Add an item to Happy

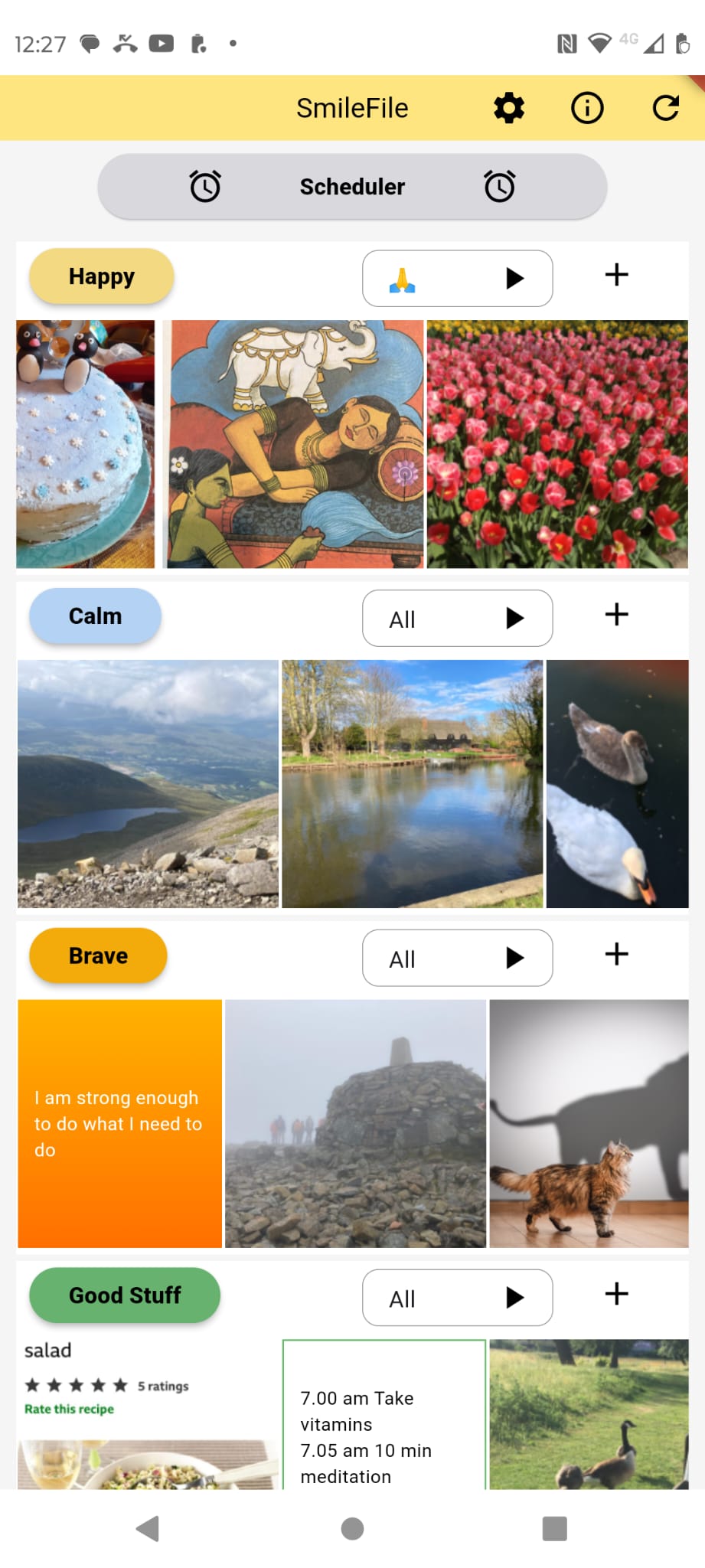point(616,275)
